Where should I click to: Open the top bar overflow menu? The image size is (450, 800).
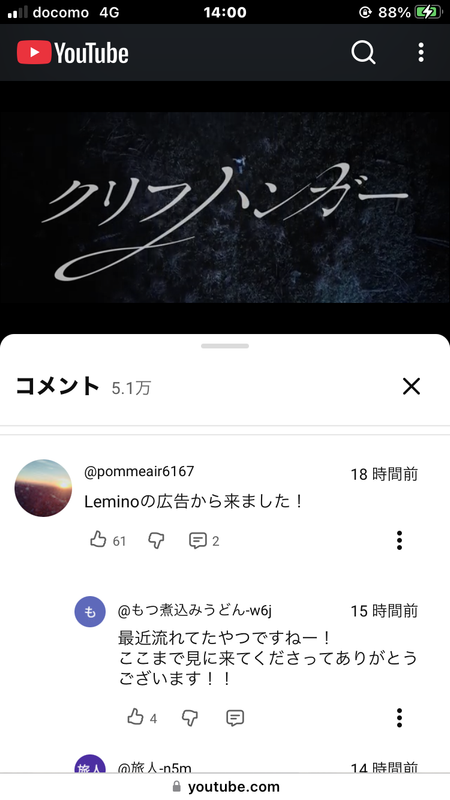click(x=421, y=53)
